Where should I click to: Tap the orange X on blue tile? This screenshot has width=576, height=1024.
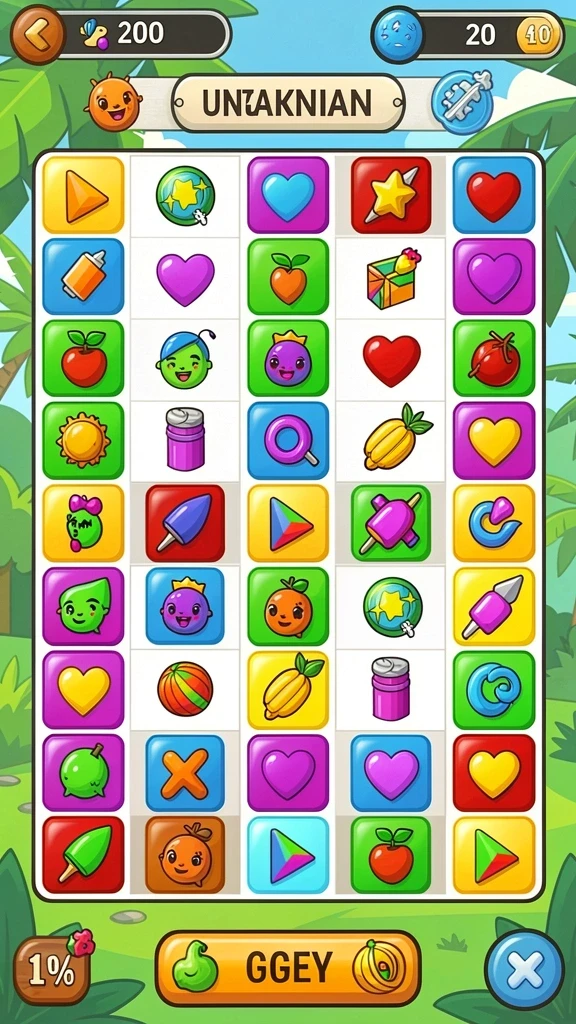click(185, 773)
